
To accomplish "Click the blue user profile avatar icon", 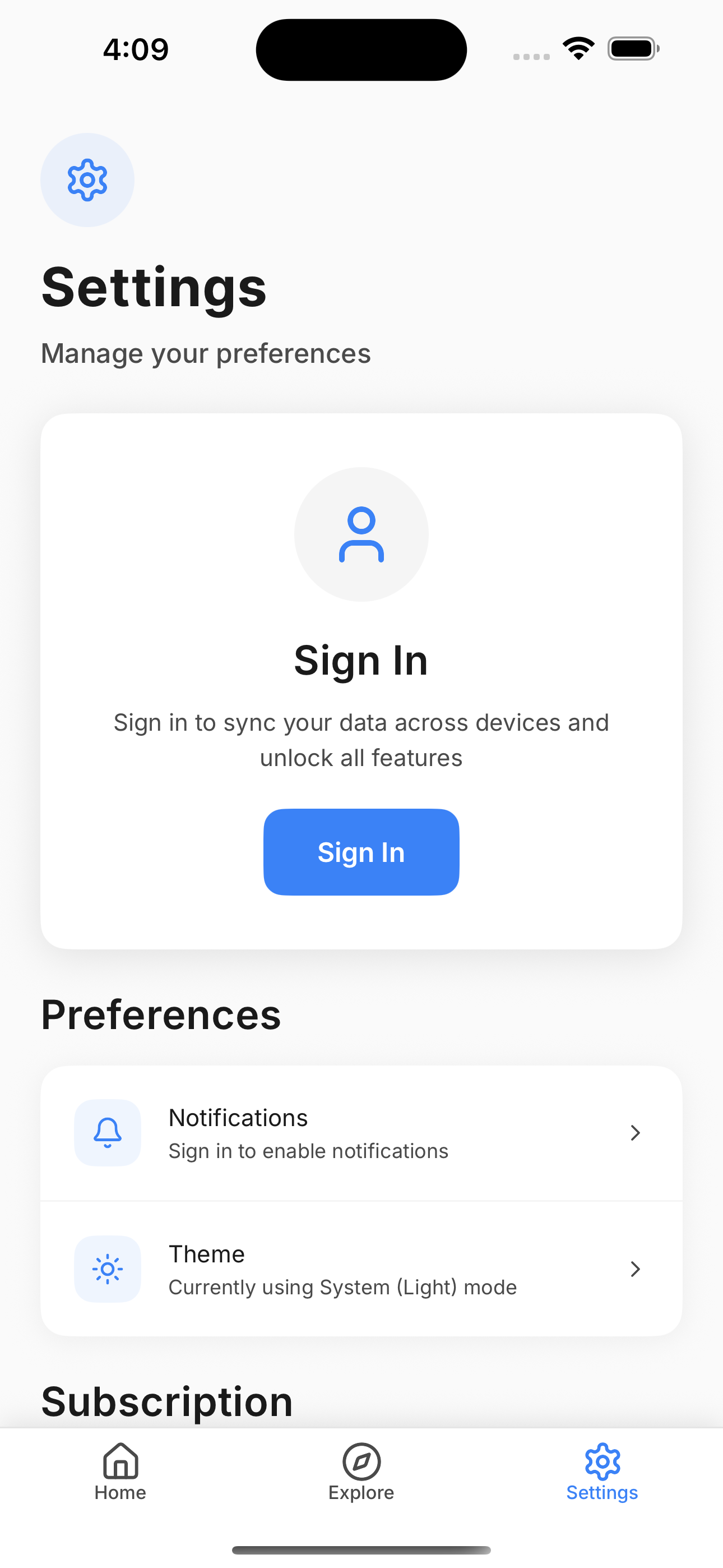I will [x=361, y=533].
